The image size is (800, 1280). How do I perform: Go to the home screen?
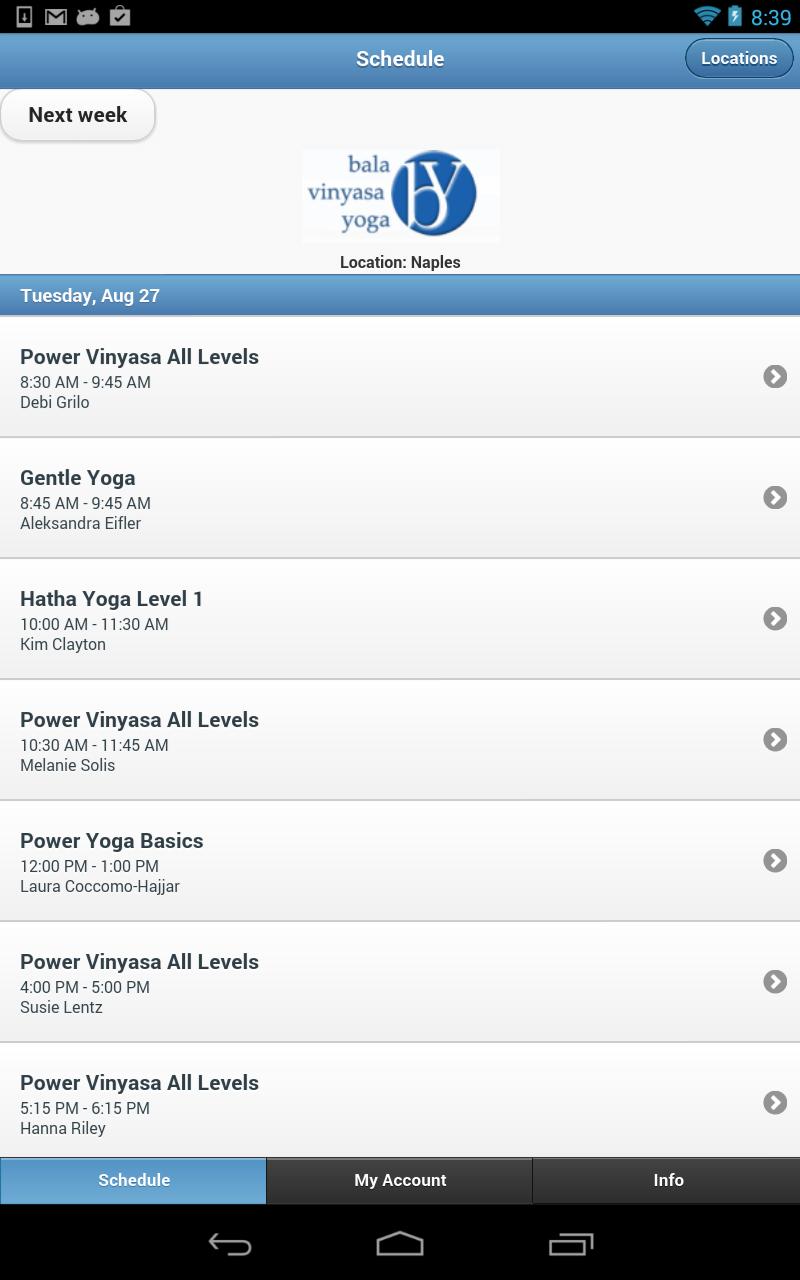click(x=400, y=1244)
